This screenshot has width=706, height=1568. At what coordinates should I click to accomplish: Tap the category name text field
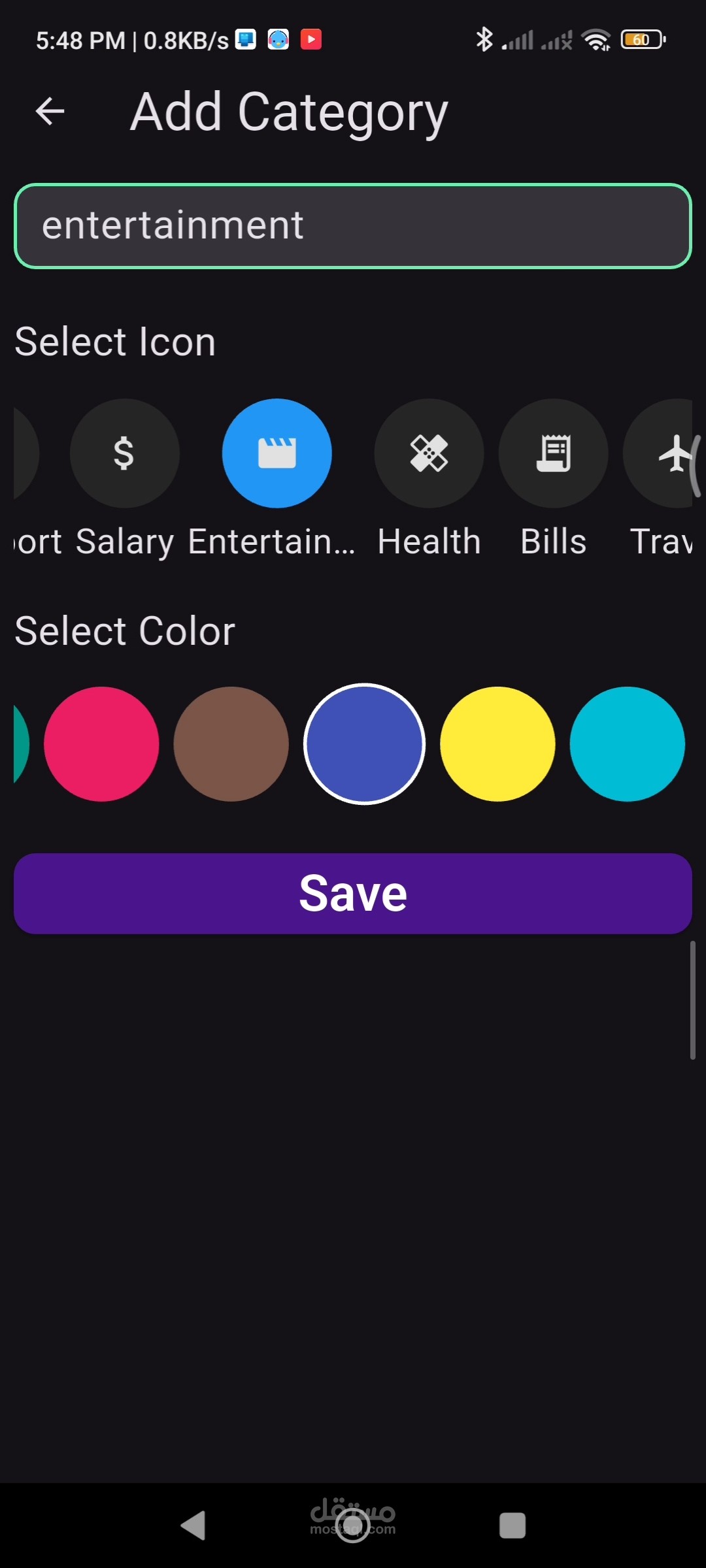(x=353, y=226)
